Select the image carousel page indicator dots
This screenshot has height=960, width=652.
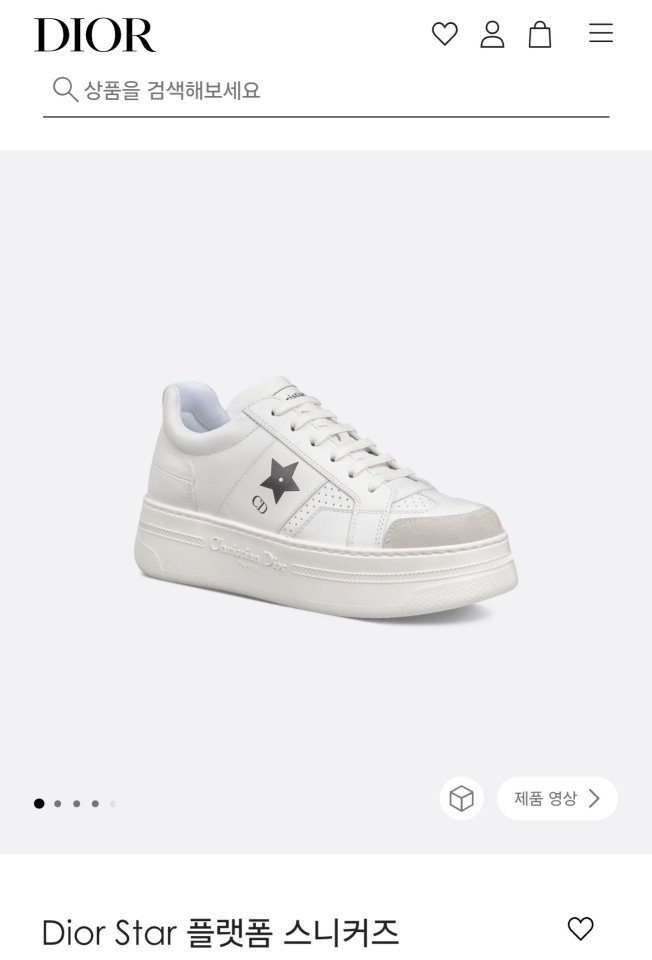click(75, 803)
